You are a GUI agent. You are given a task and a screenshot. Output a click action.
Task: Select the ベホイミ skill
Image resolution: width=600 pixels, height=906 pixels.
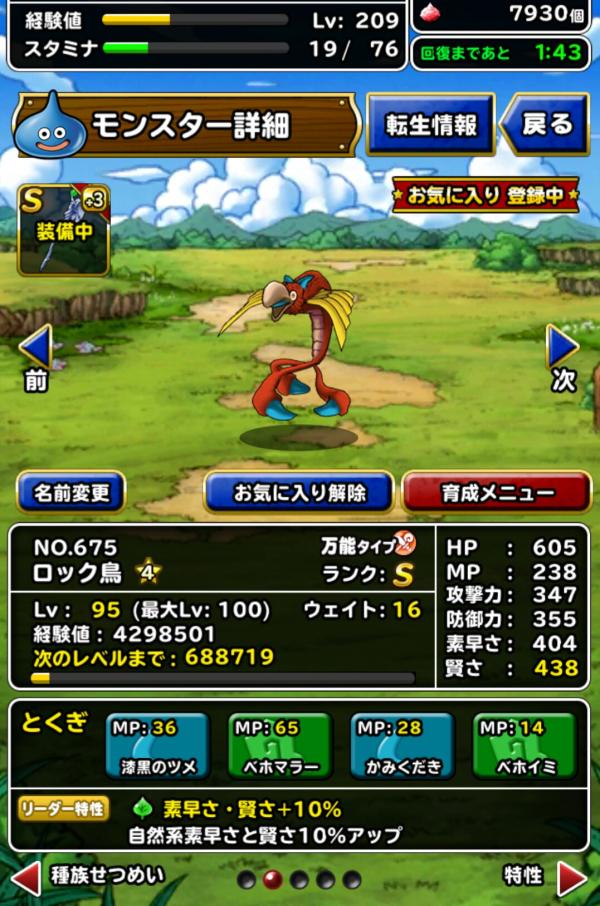[x=524, y=746]
